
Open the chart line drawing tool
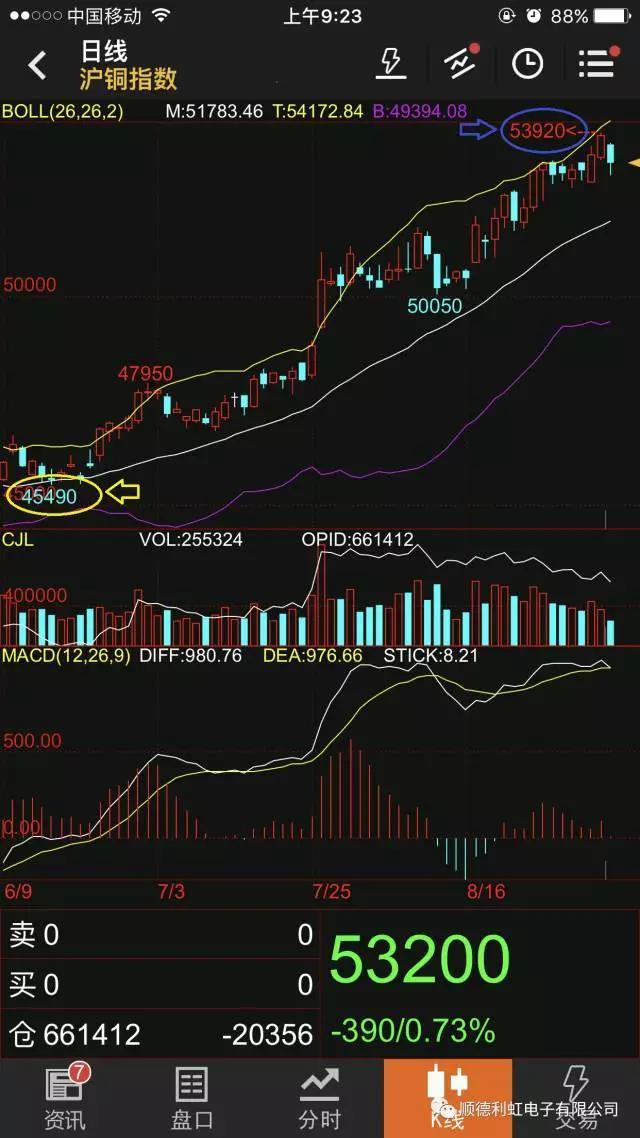pos(460,63)
